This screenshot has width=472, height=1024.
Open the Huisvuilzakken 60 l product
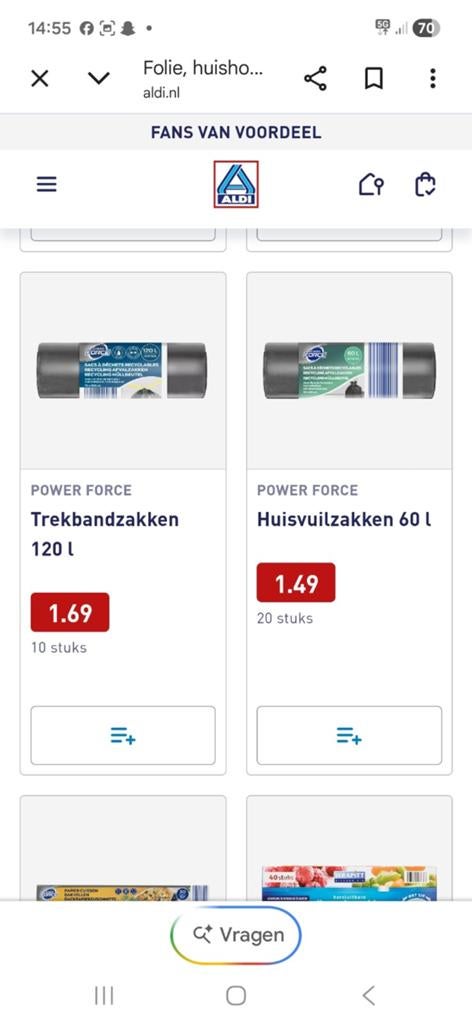pyautogui.click(x=344, y=520)
